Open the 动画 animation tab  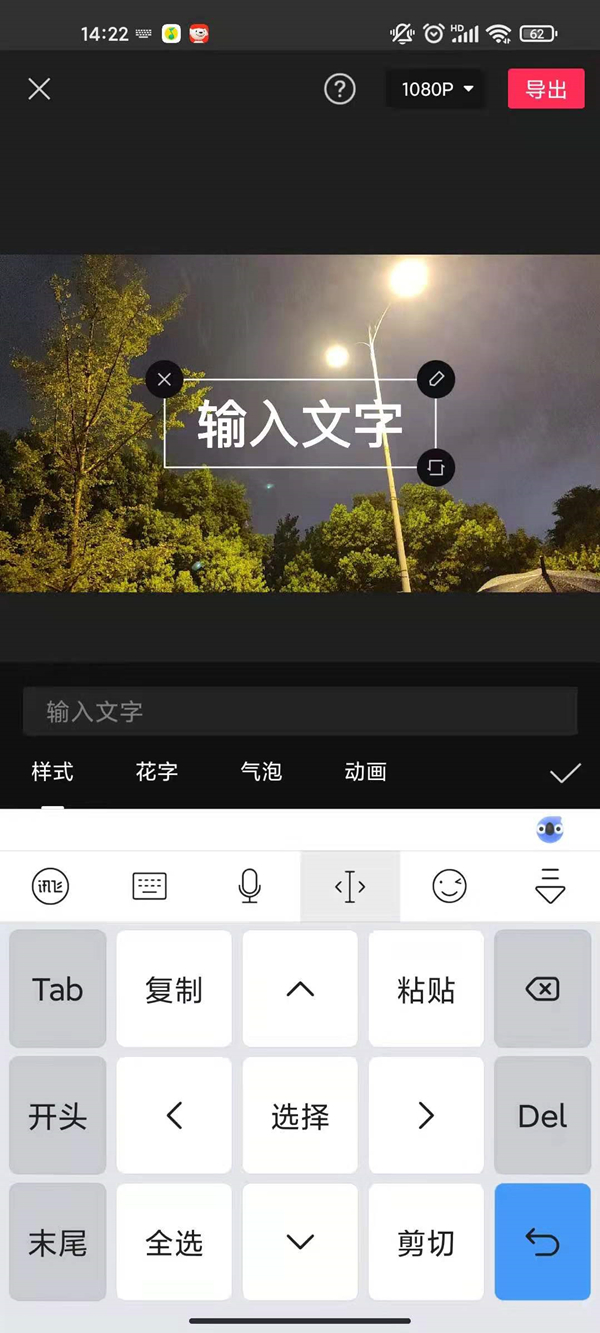[365, 772]
